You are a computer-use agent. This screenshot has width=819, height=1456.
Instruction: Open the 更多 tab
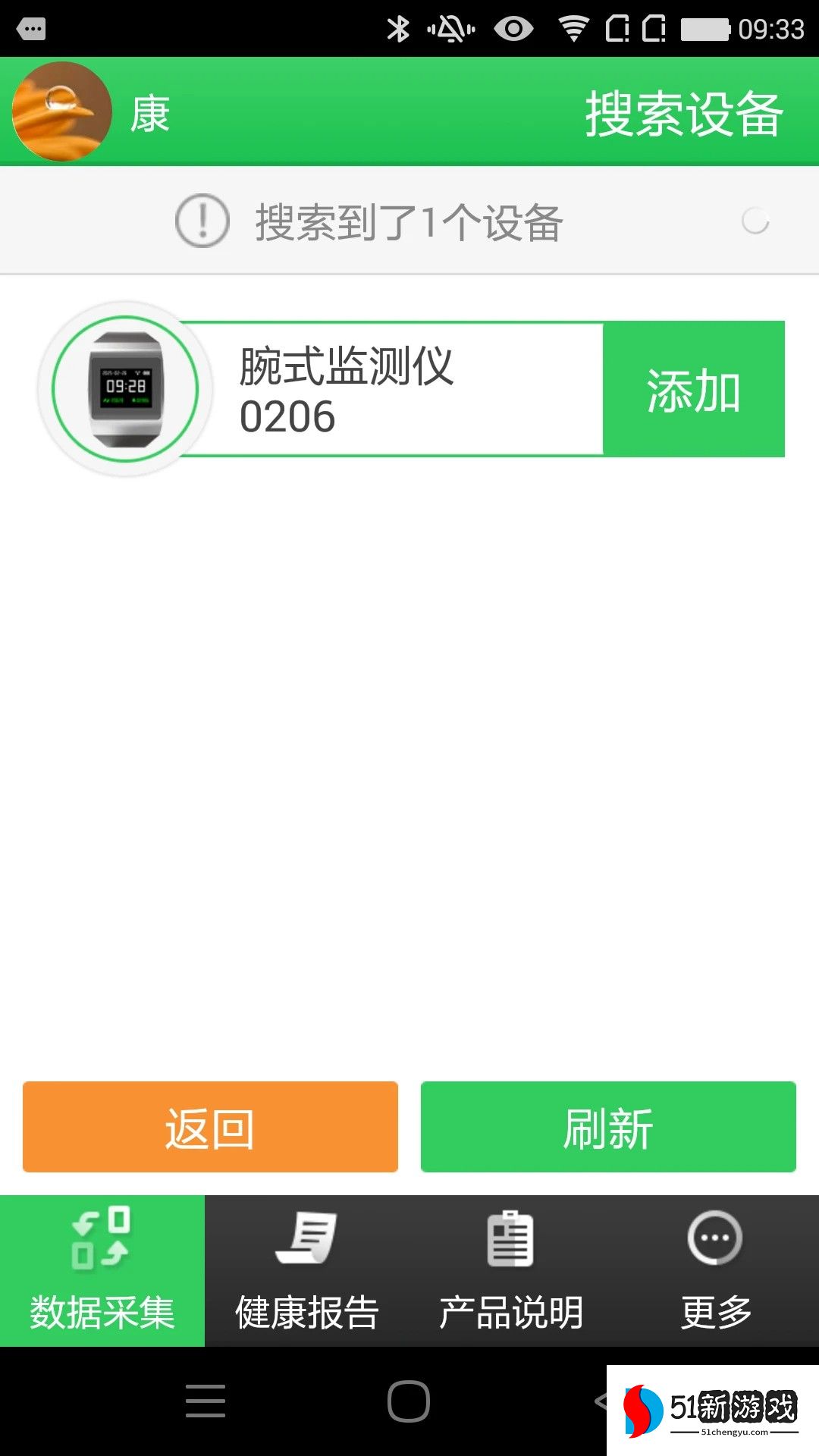[x=715, y=1271]
